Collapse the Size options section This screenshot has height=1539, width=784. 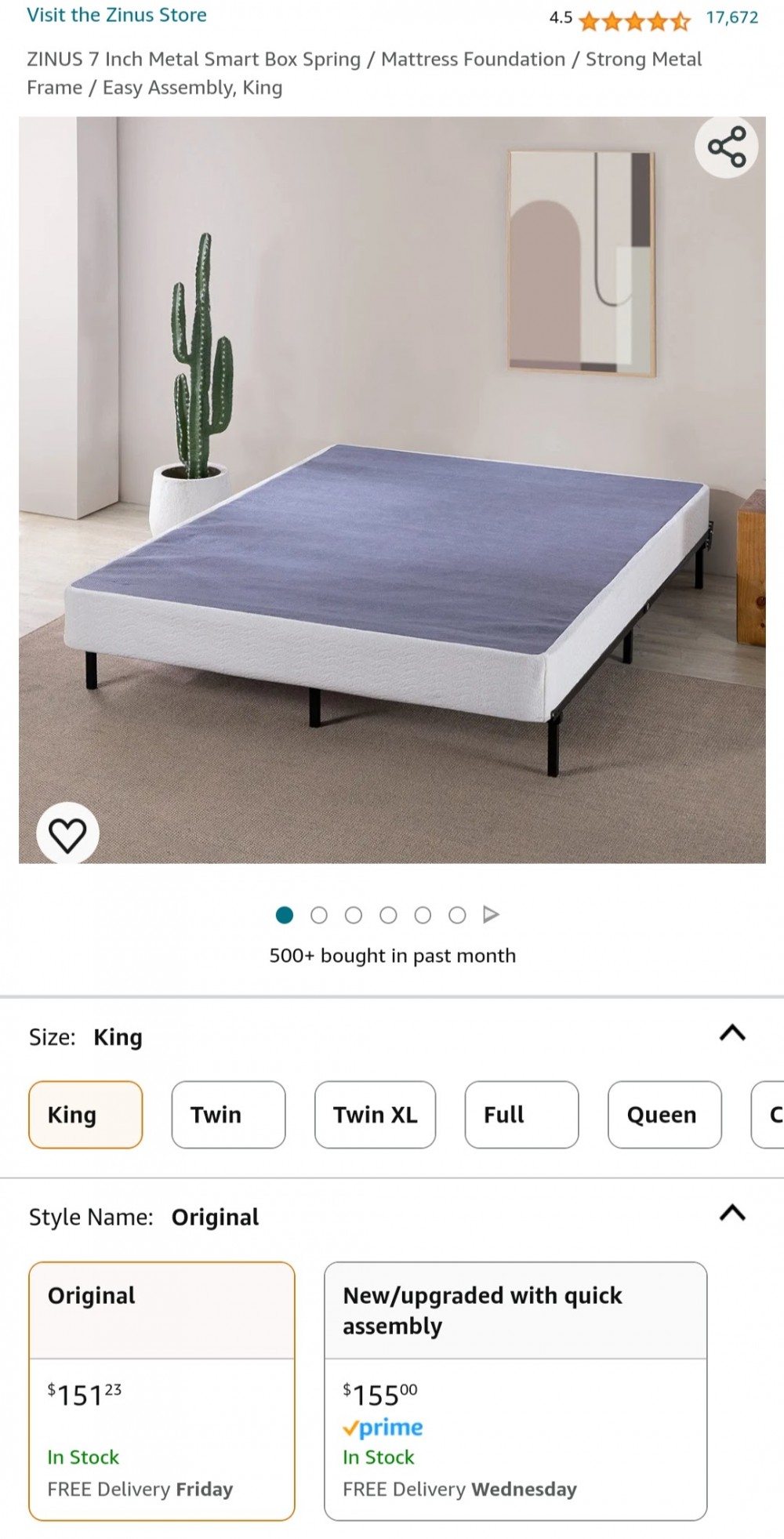(x=732, y=1033)
